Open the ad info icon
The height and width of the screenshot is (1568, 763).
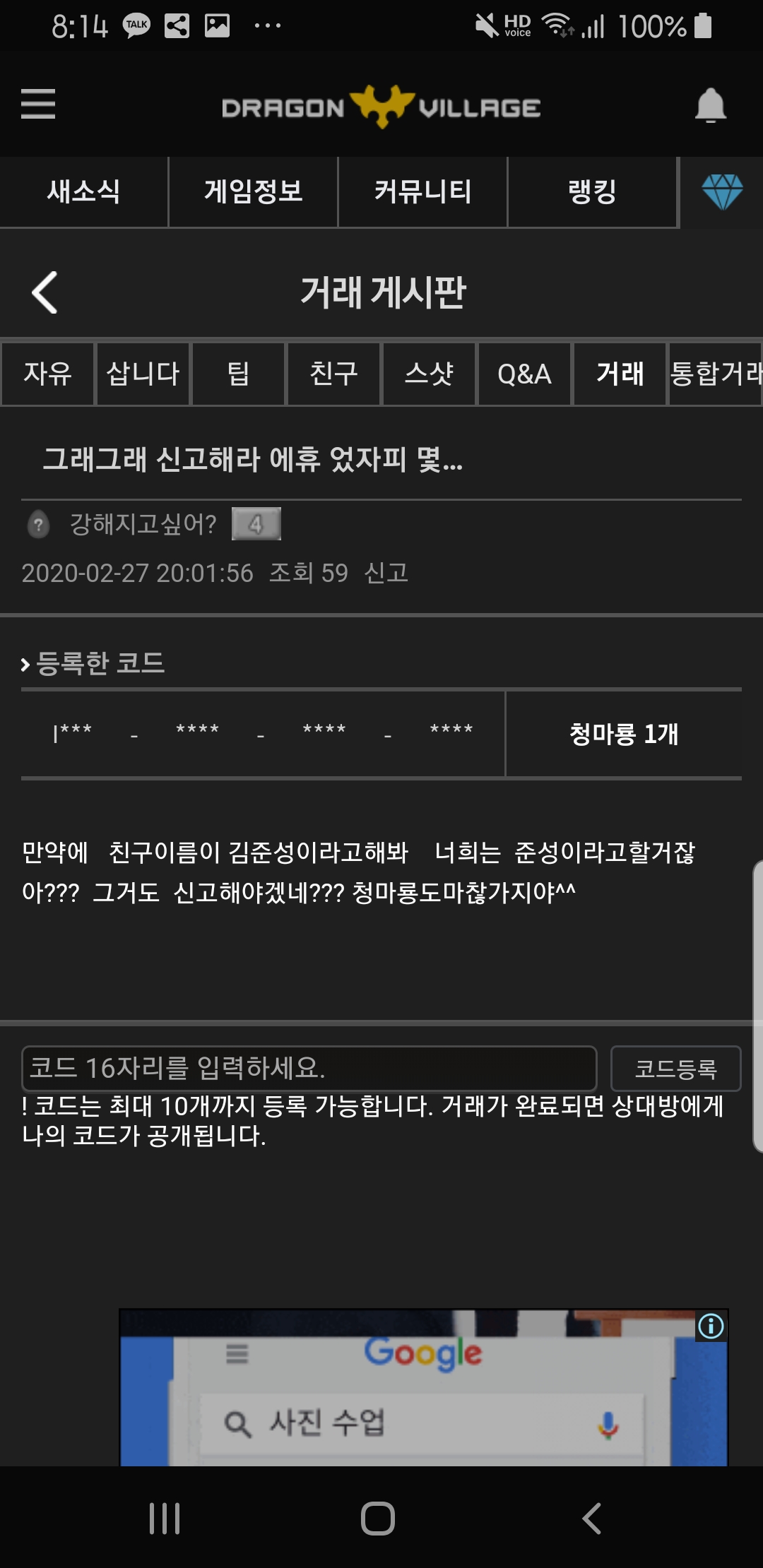pos(711,1326)
